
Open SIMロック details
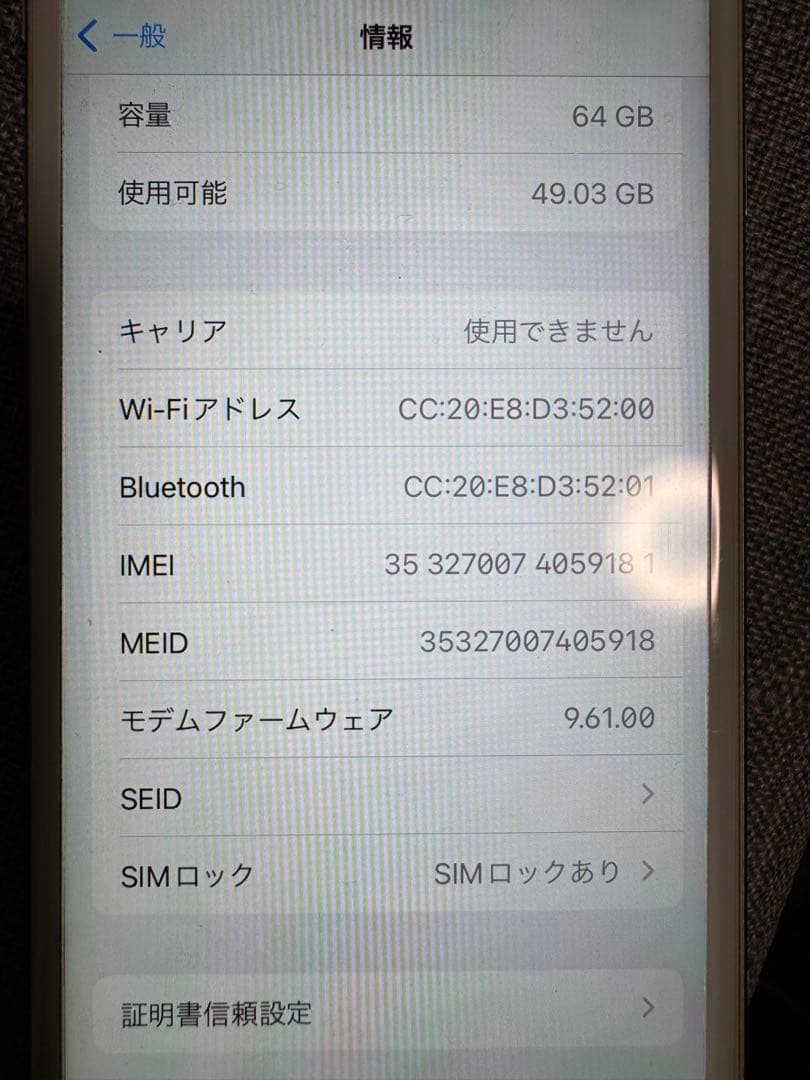pyautogui.click(x=386, y=874)
